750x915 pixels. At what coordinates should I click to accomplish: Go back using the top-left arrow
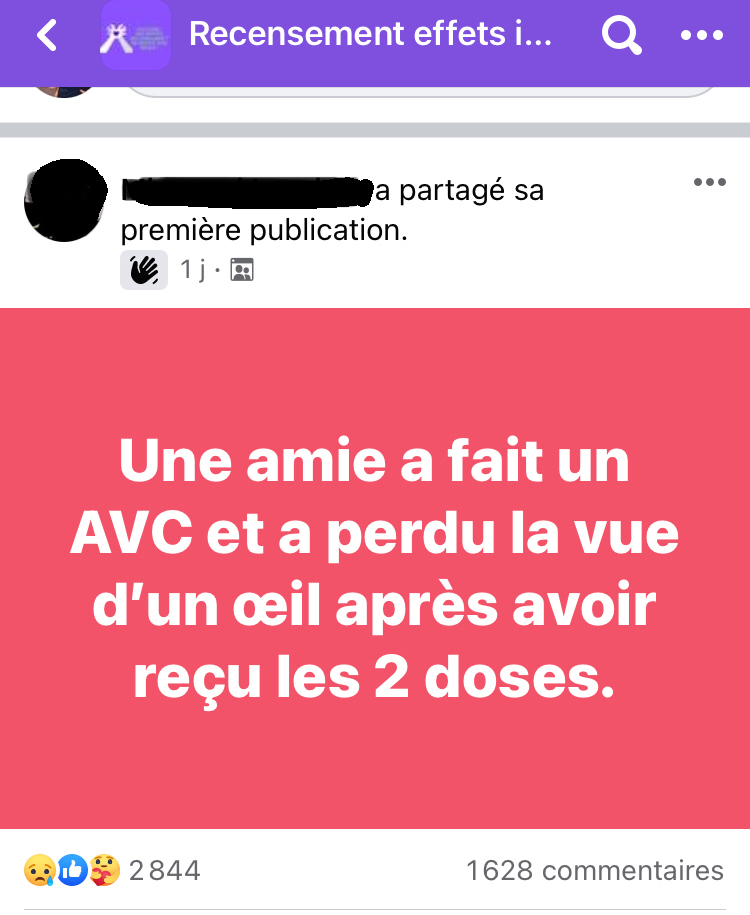pos(46,36)
